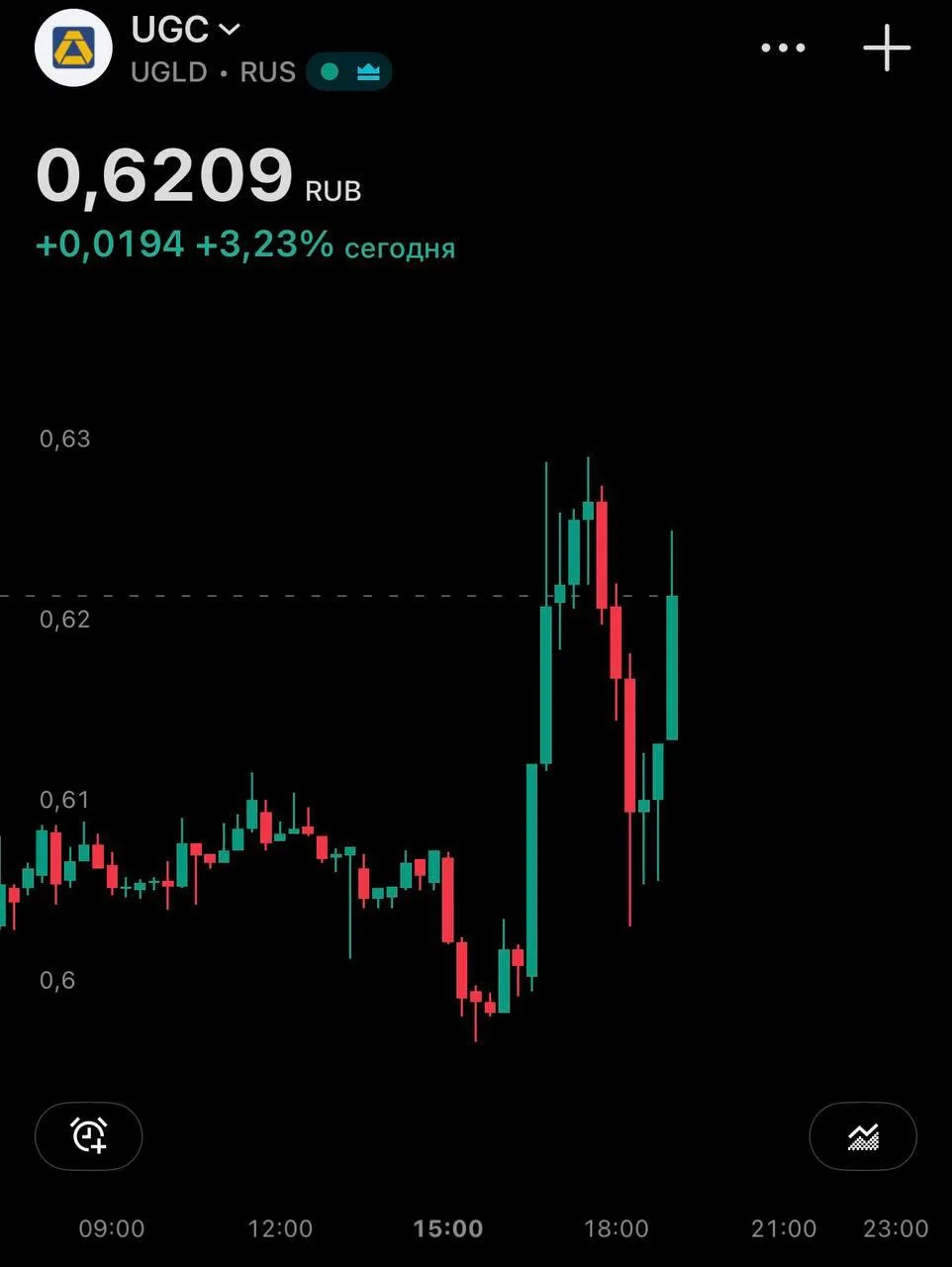Open the three-dot overflow menu
The width and height of the screenshot is (952, 1267).
(x=783, y=48)
